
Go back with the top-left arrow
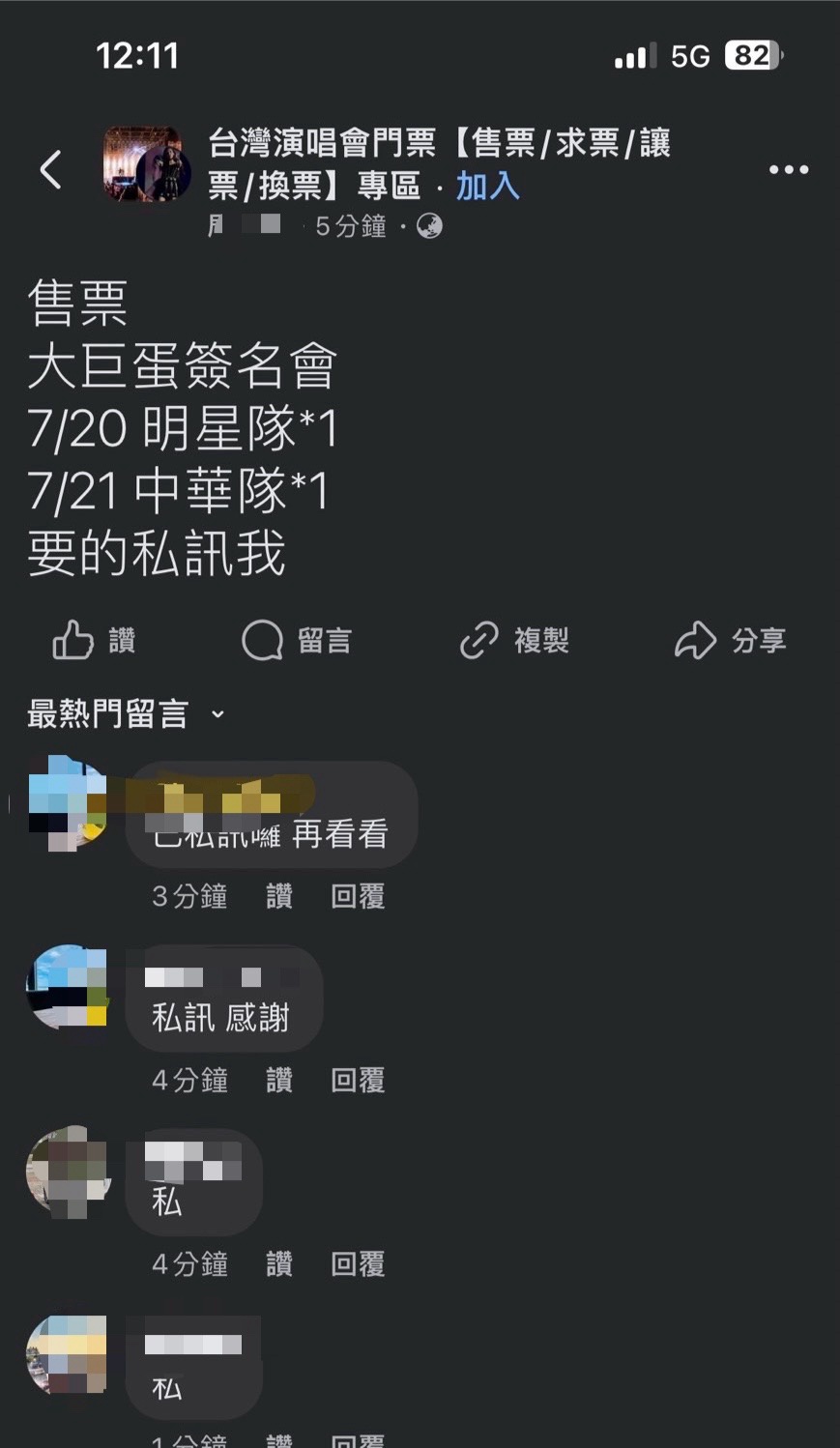pos(51,170)
